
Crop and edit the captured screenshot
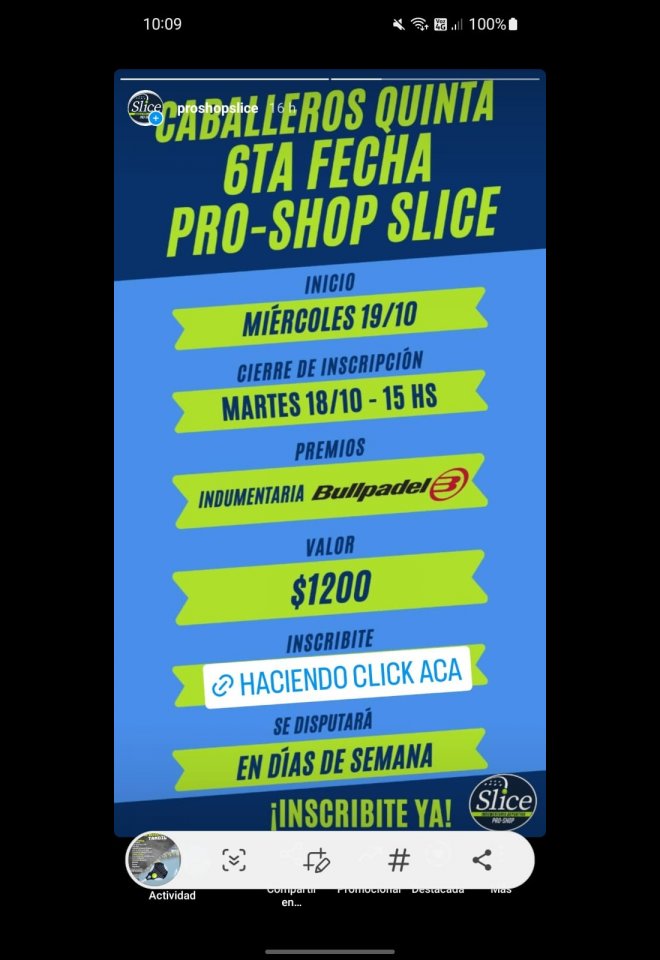(317, 860)
